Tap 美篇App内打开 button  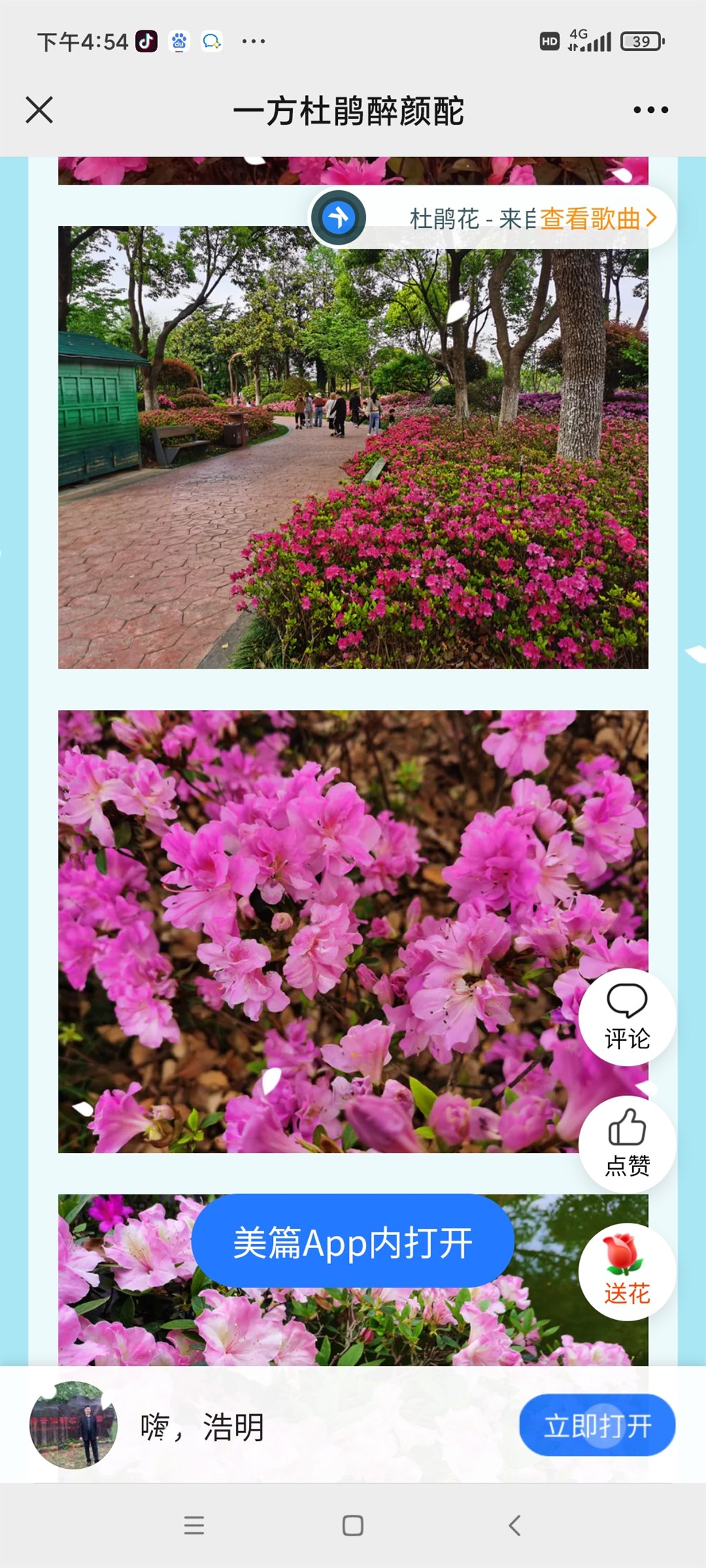(353, 1243)
